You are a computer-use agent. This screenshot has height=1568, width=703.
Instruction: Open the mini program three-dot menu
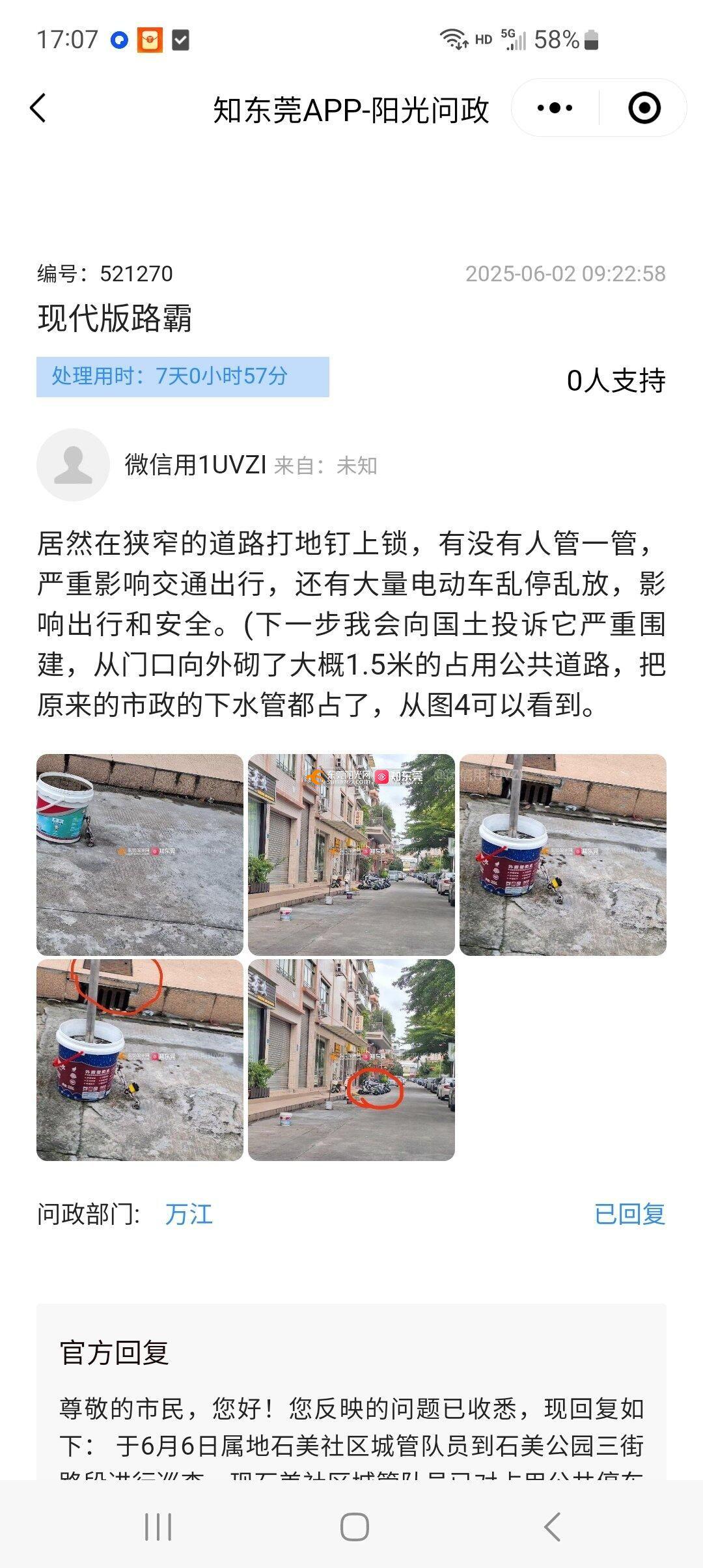point(555,108)
